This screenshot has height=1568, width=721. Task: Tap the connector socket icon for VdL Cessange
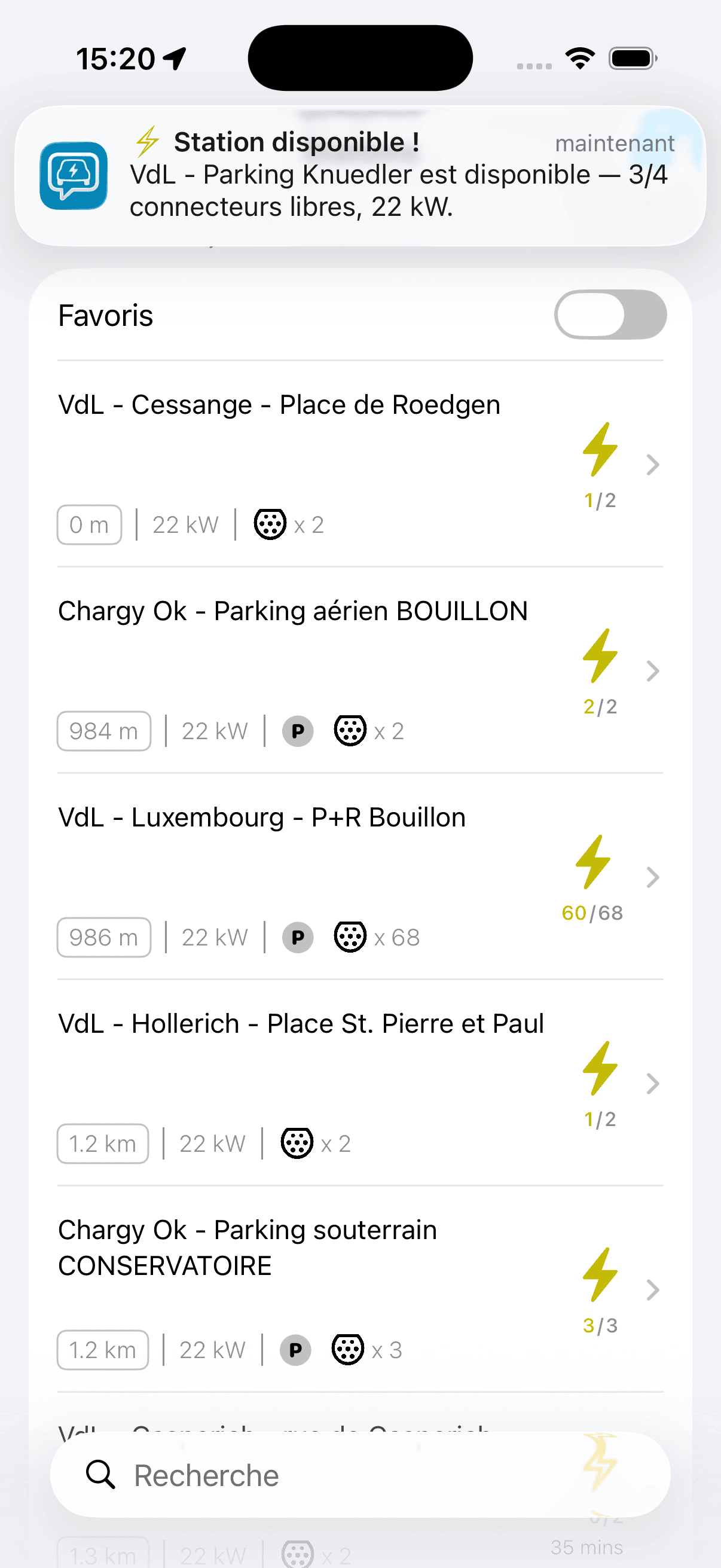(x=268, y=523)
